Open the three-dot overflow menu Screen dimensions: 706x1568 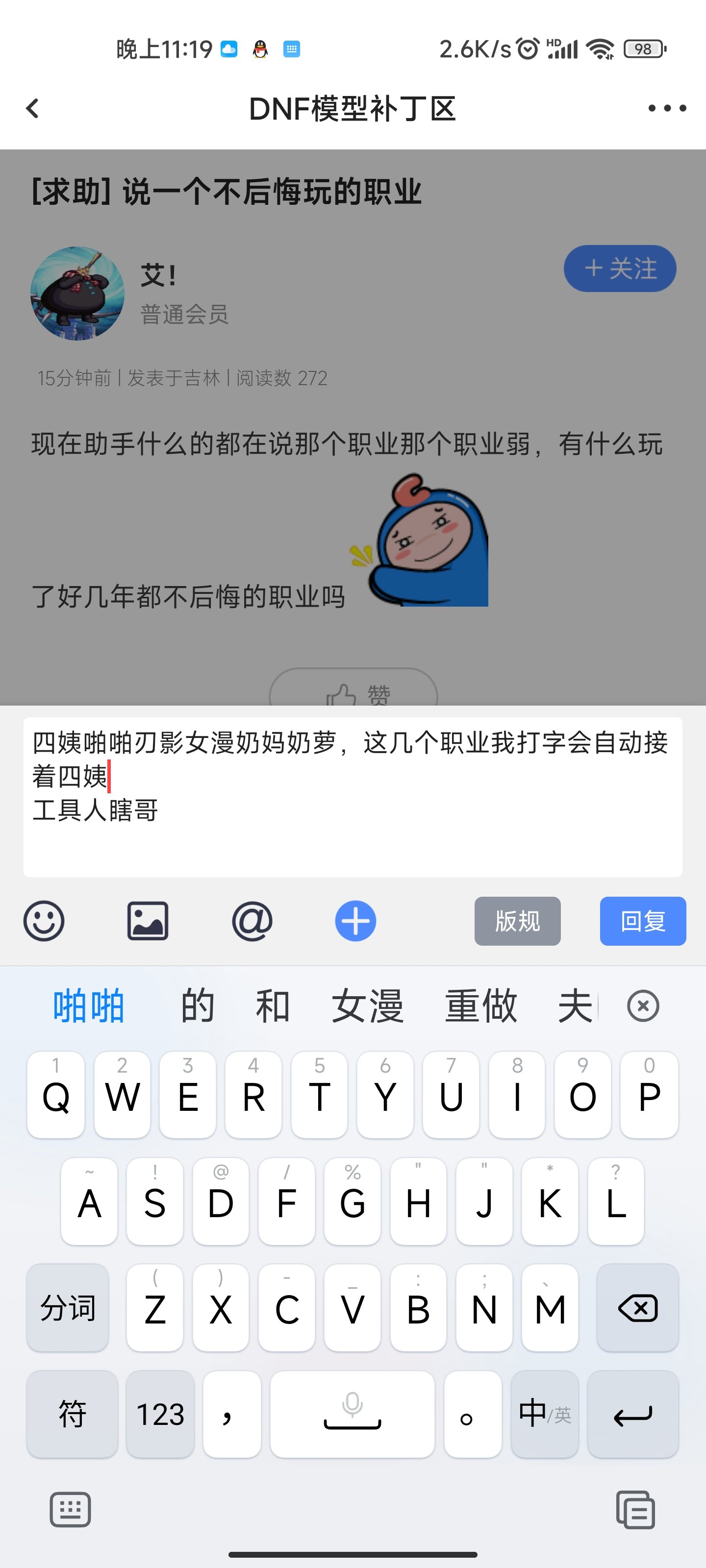coord(667,109)
